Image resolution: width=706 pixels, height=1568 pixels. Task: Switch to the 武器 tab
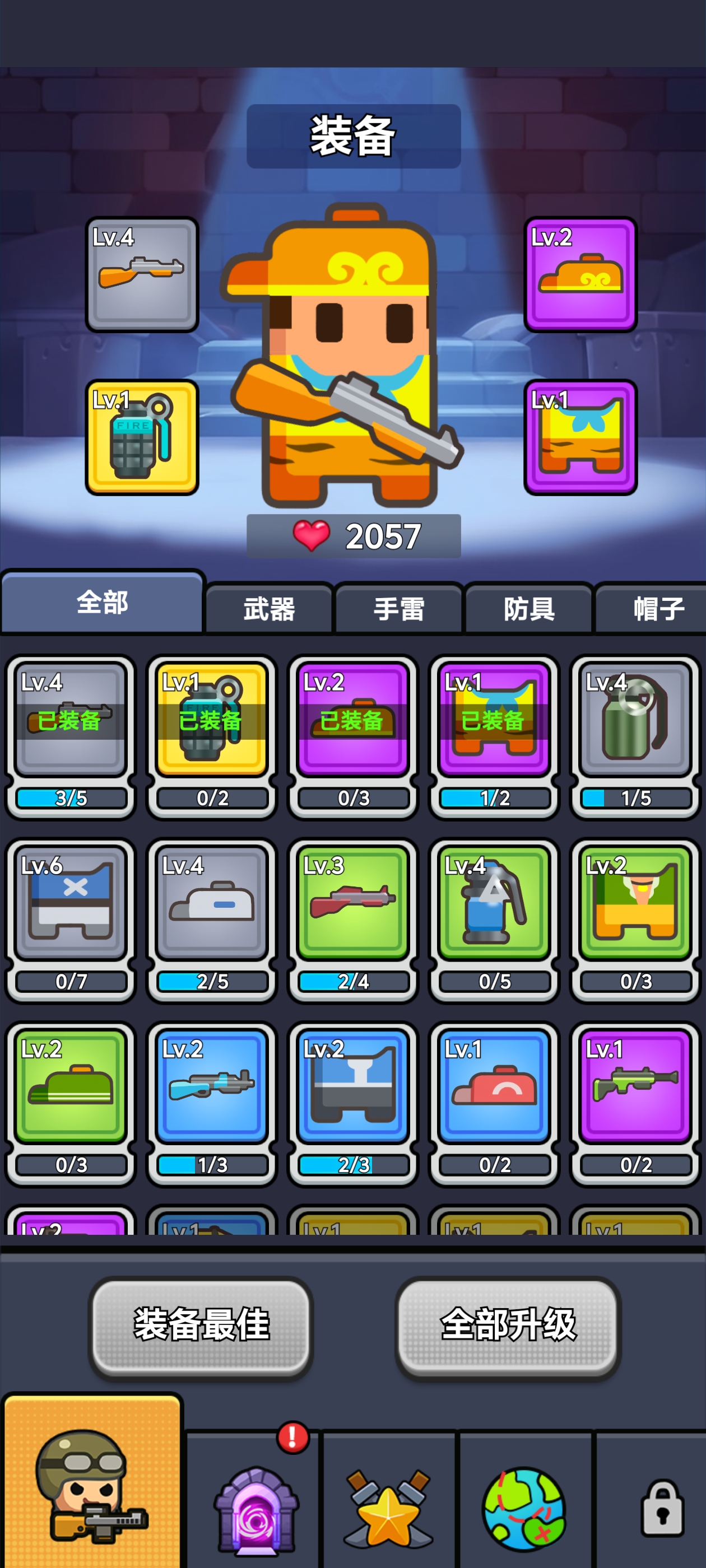(x=270, y=609)
